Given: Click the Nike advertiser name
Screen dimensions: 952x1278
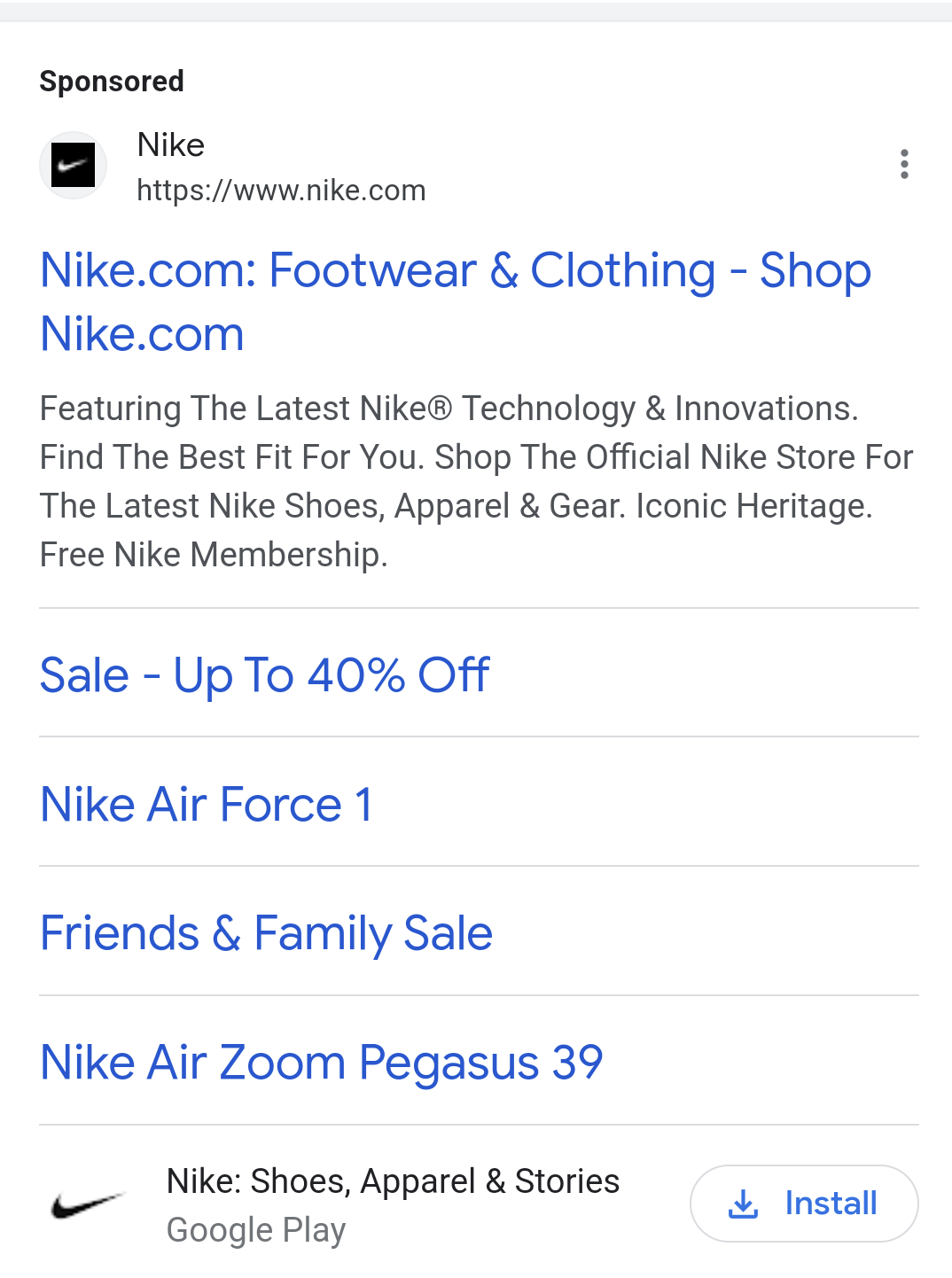Looking at the screenshot, I should (x=170, y=144).
